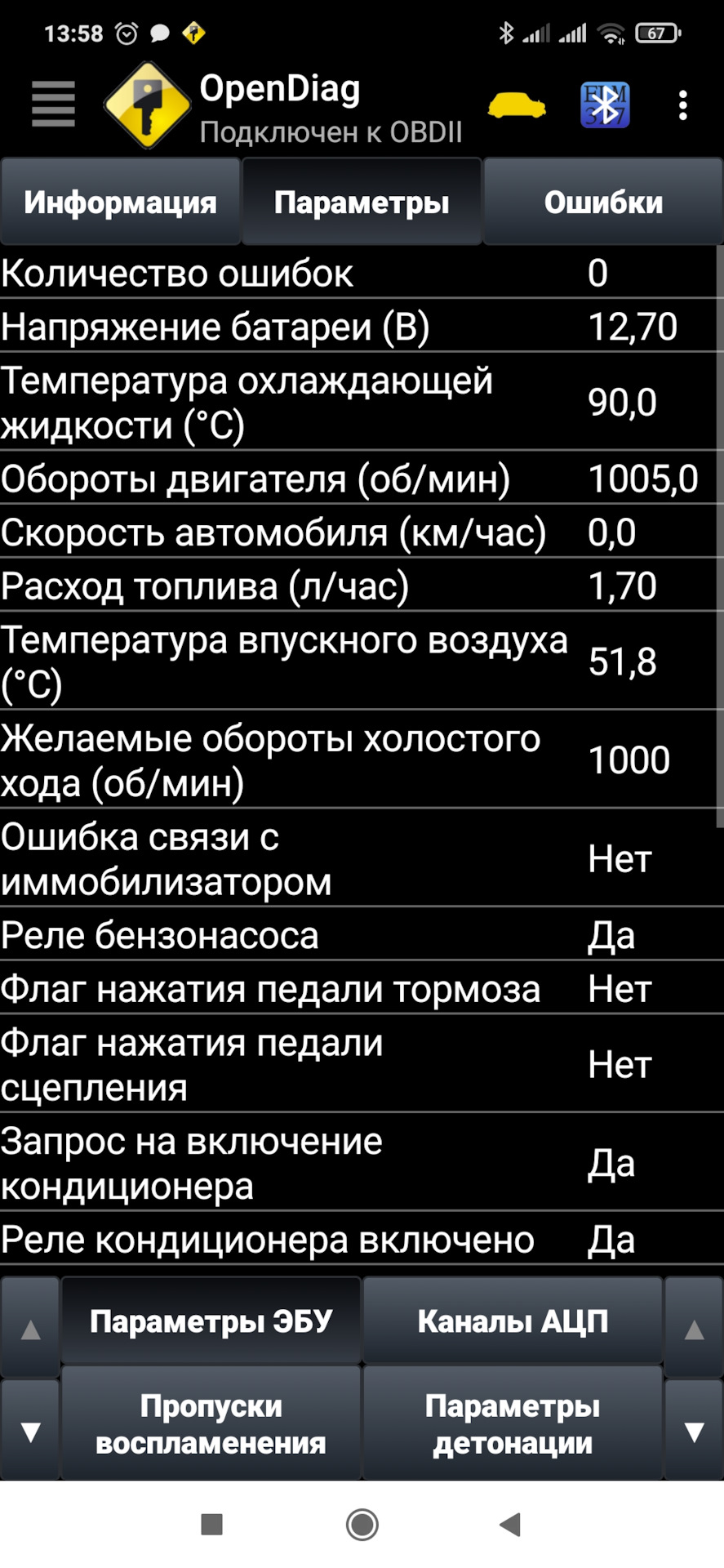The width and height of the screenshot is (724, 1568).
Task: Open Параметры детонации screen
Action: click(513, 1424)
